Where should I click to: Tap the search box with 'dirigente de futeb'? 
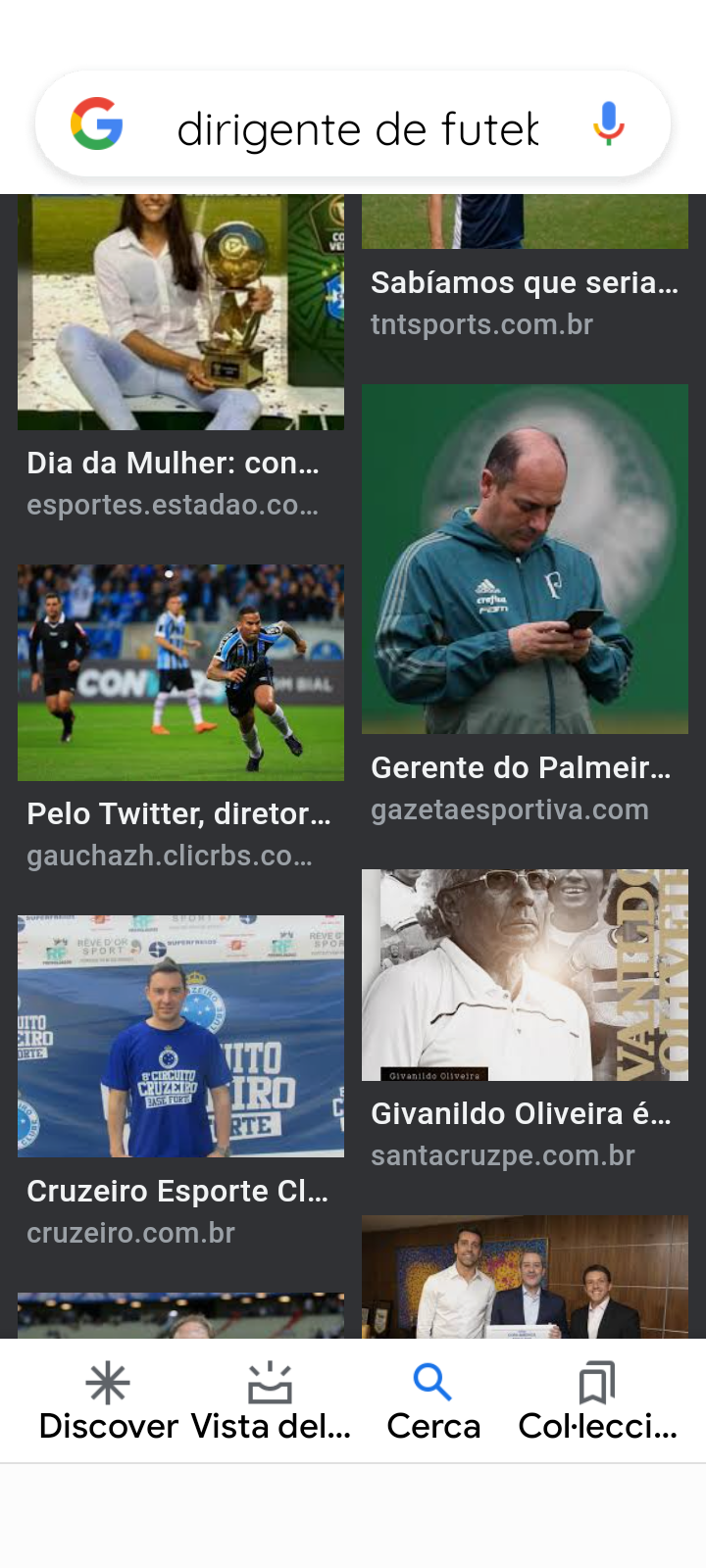pos(358,128)
